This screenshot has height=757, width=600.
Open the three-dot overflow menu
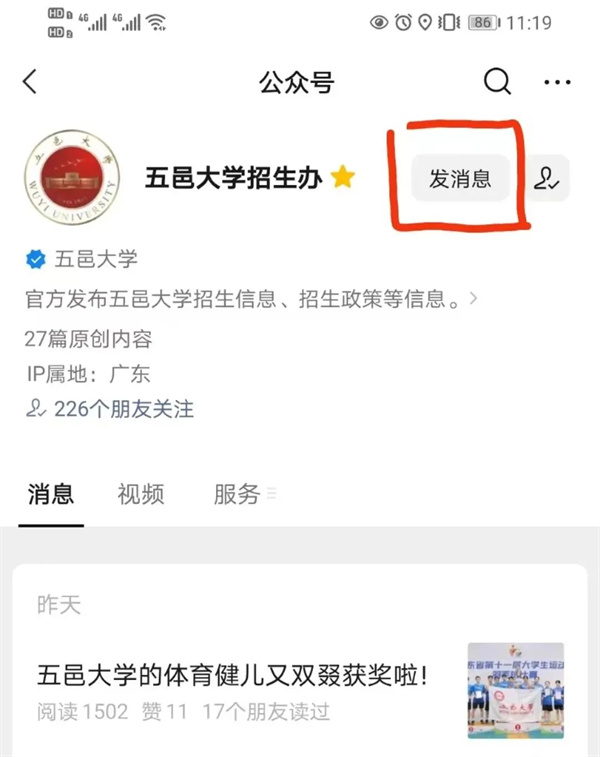point(557,82)
